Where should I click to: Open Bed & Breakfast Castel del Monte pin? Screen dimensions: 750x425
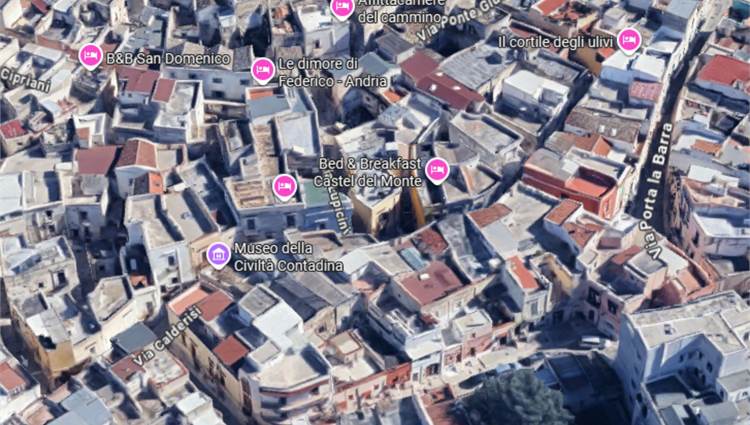click(437, 170)
